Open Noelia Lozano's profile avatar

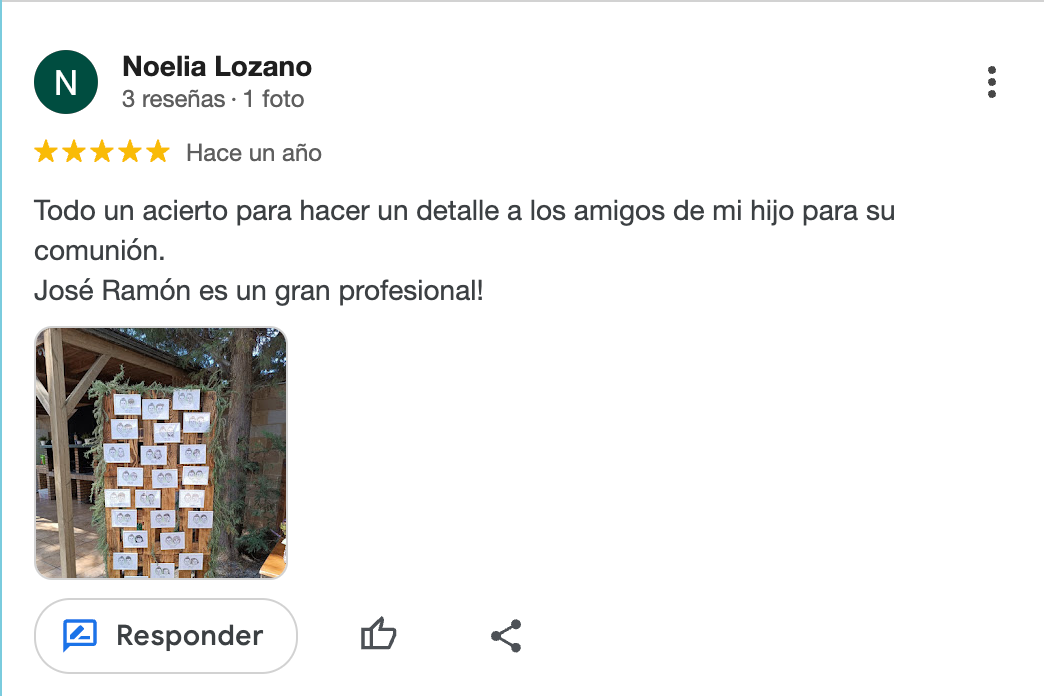coord(66,82)
